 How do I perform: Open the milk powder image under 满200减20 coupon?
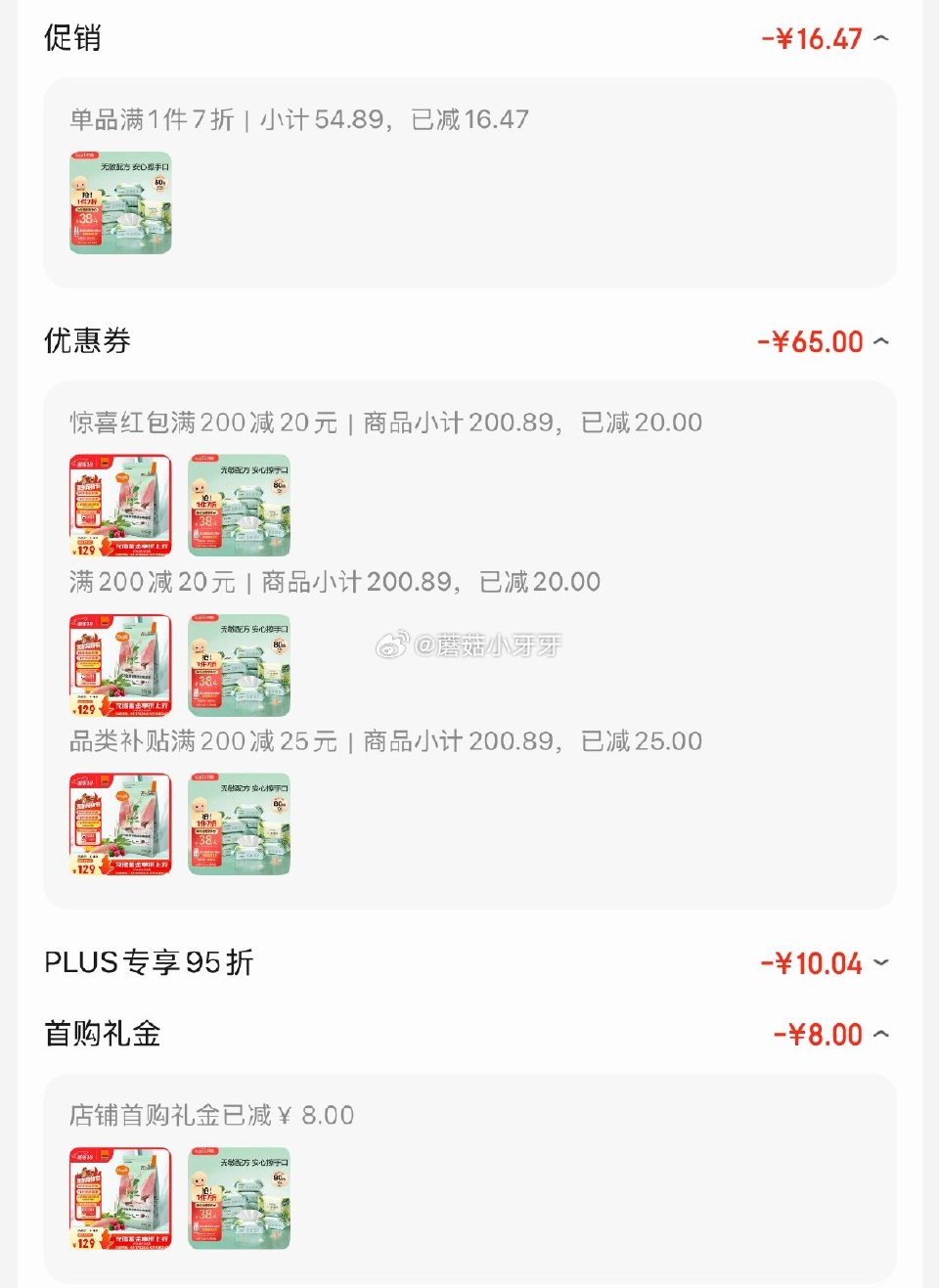click(121, 665)
